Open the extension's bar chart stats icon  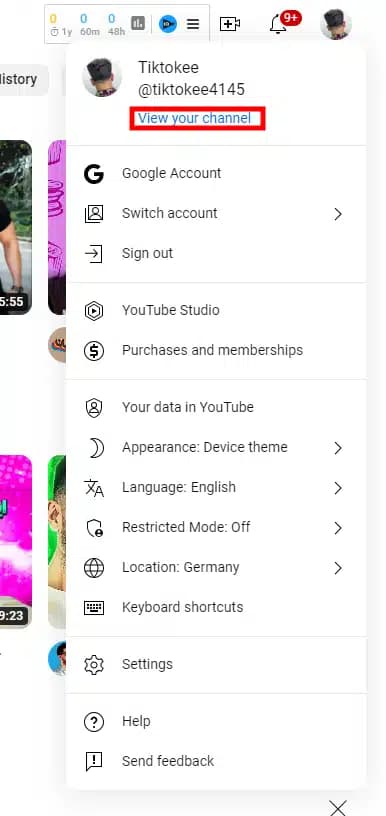(x=138, y=23)
